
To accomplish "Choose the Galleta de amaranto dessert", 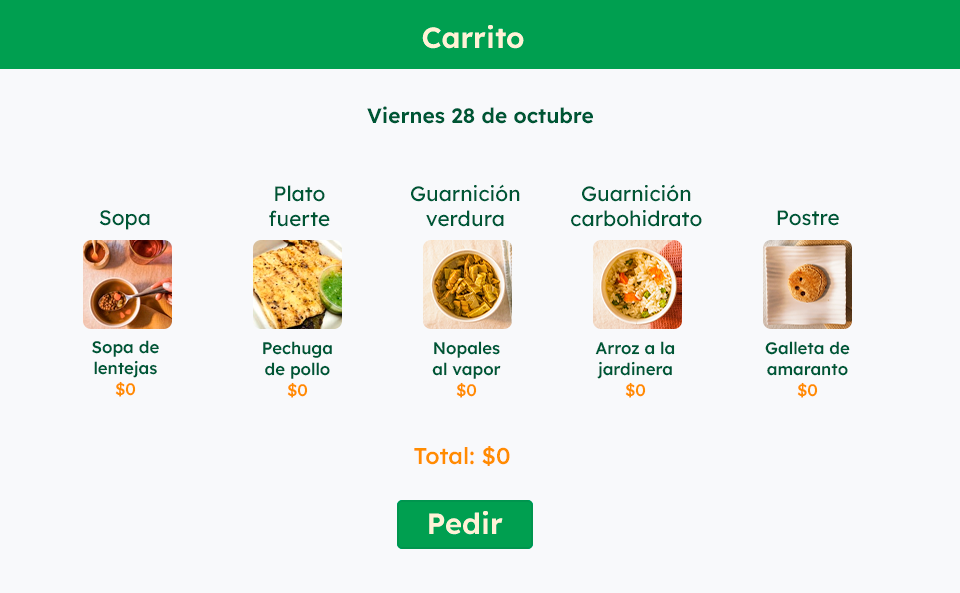I will (x=807, y=285).
